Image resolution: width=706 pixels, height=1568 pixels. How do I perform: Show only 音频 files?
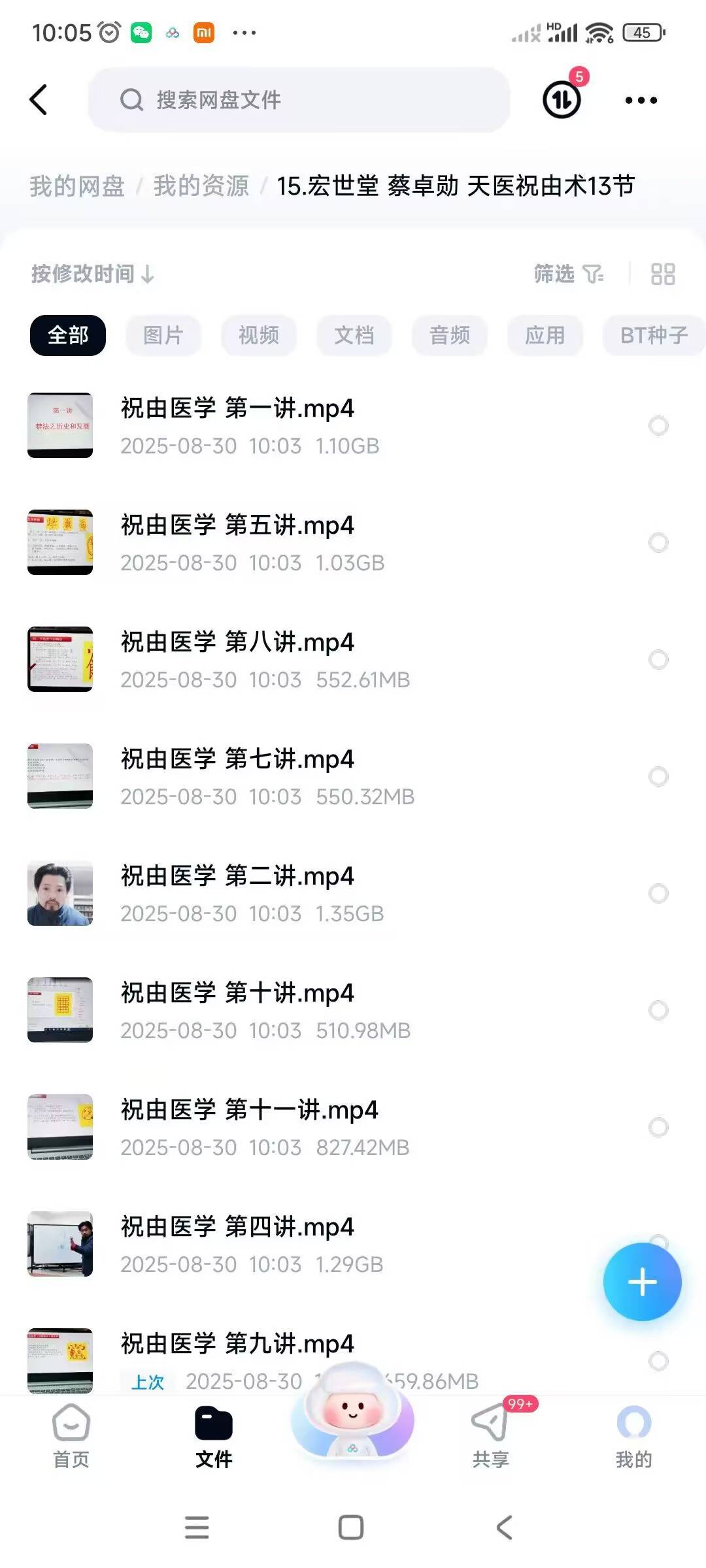point(449,335)
